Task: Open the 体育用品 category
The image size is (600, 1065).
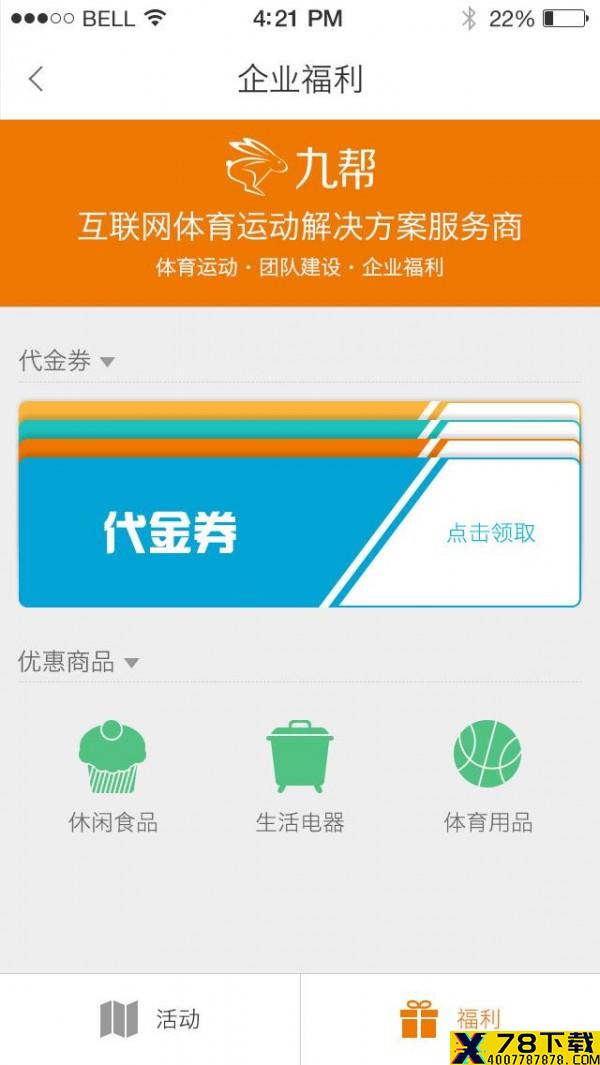Action: point(488,776)
